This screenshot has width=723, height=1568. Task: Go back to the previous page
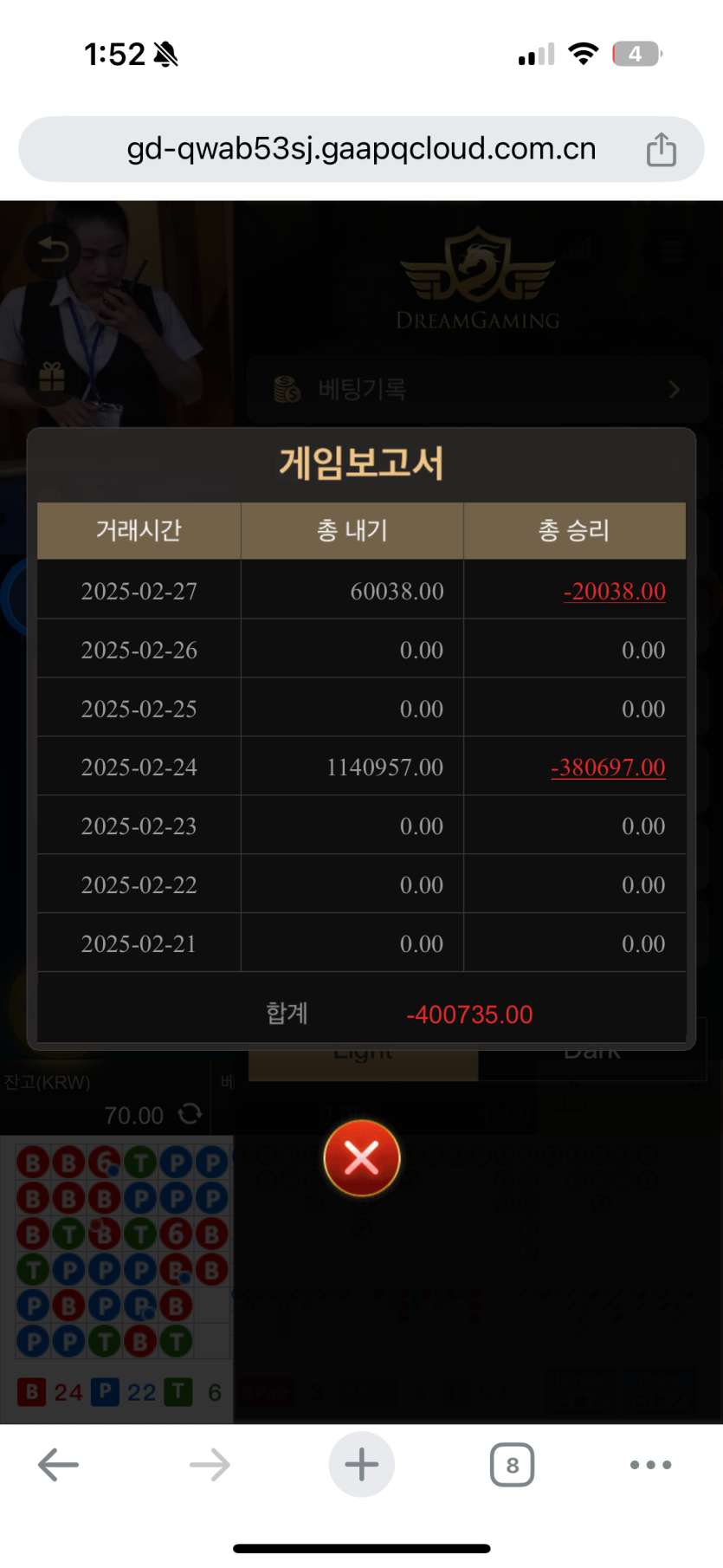coord(59,1465)
